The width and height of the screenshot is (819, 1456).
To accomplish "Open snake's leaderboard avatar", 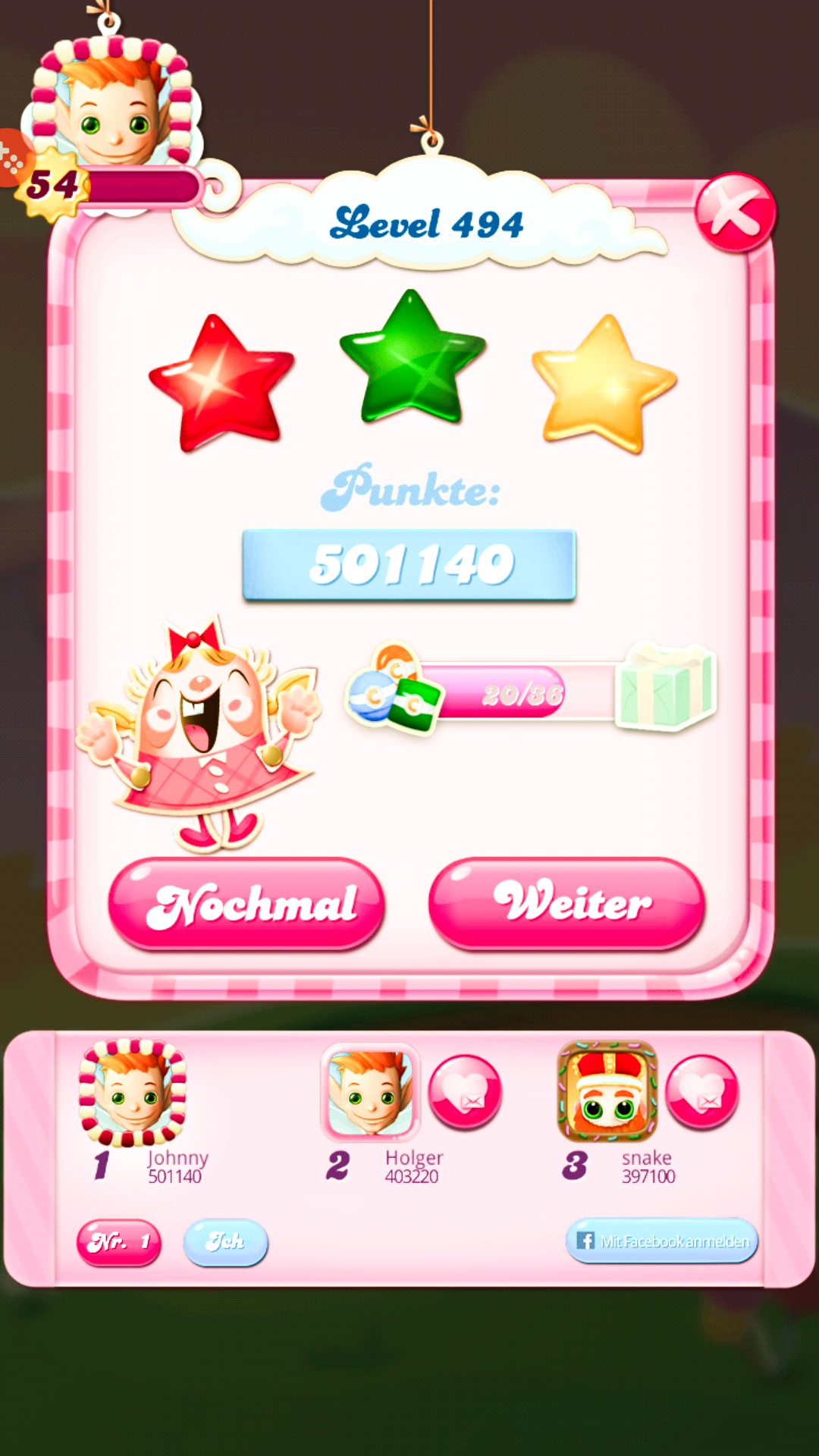I will point(607,1092).
